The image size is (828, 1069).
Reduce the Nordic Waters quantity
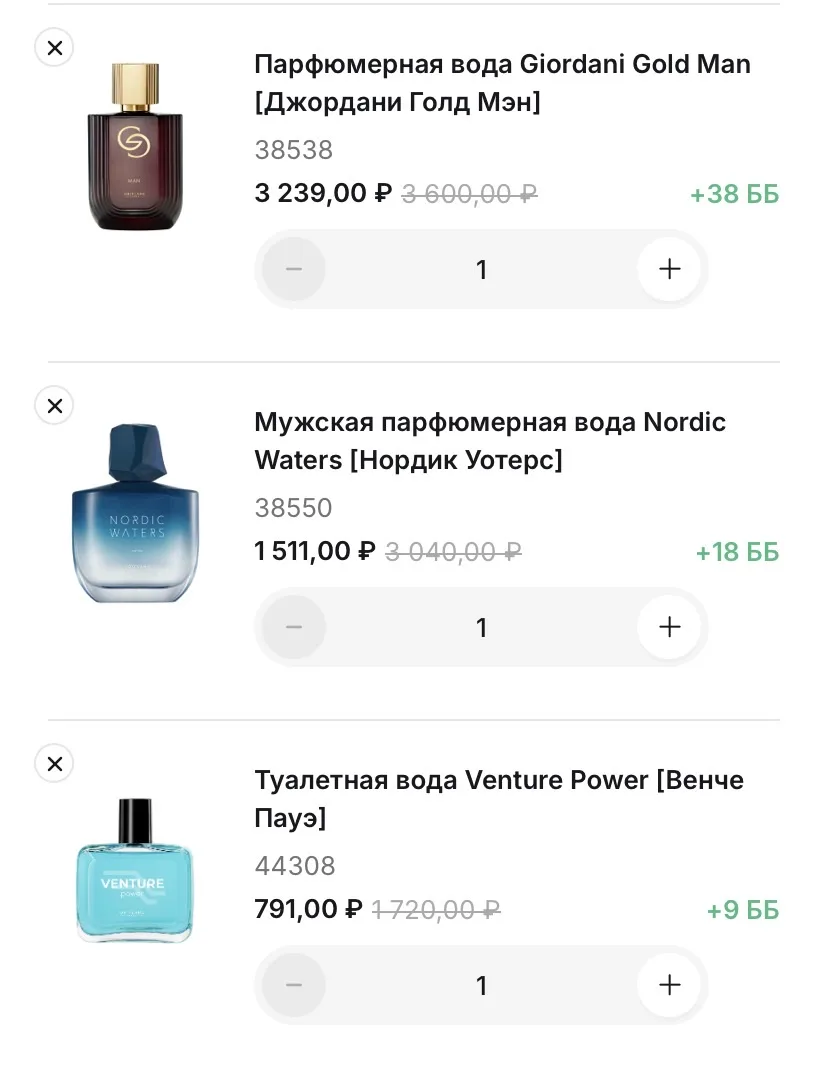point(294,627)
